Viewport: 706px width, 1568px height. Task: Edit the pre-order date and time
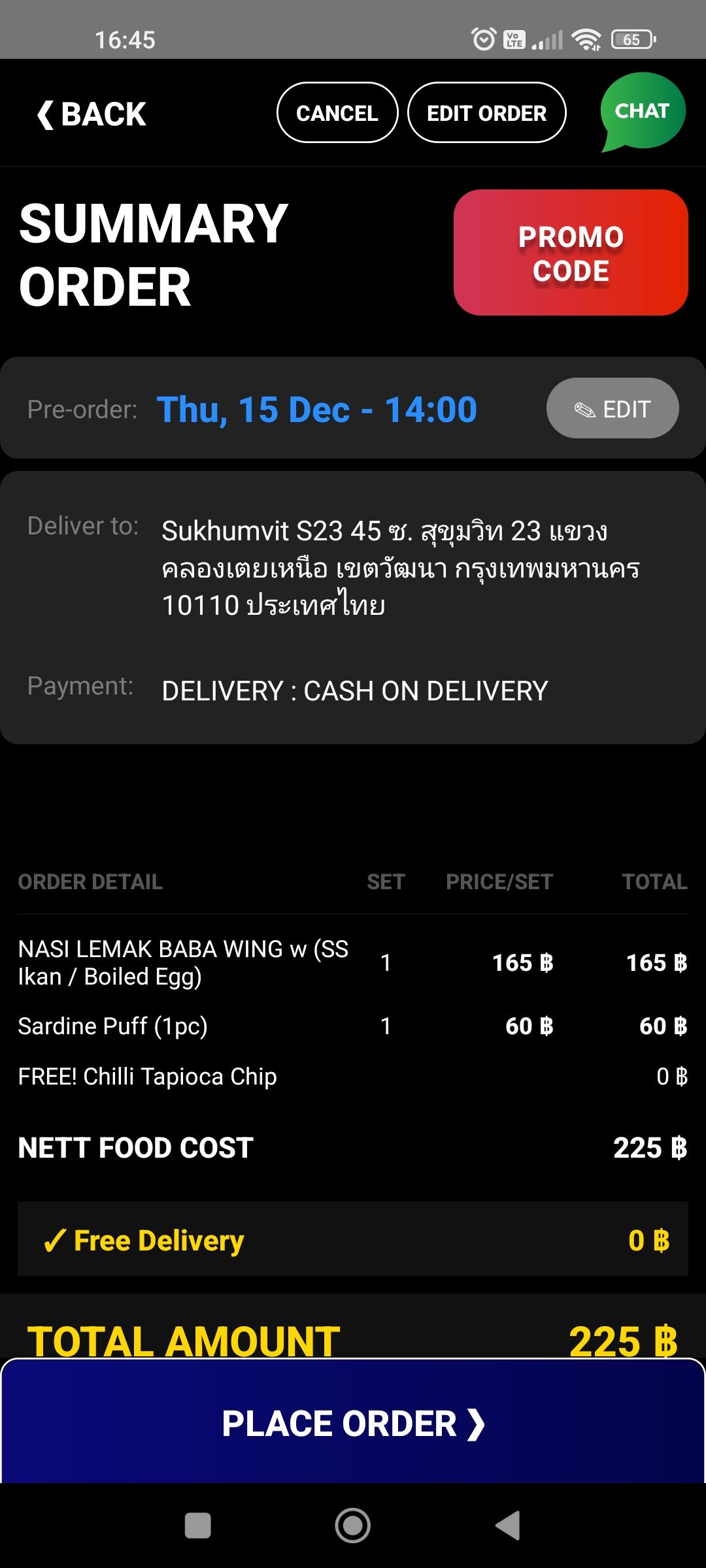pos(613,409)
